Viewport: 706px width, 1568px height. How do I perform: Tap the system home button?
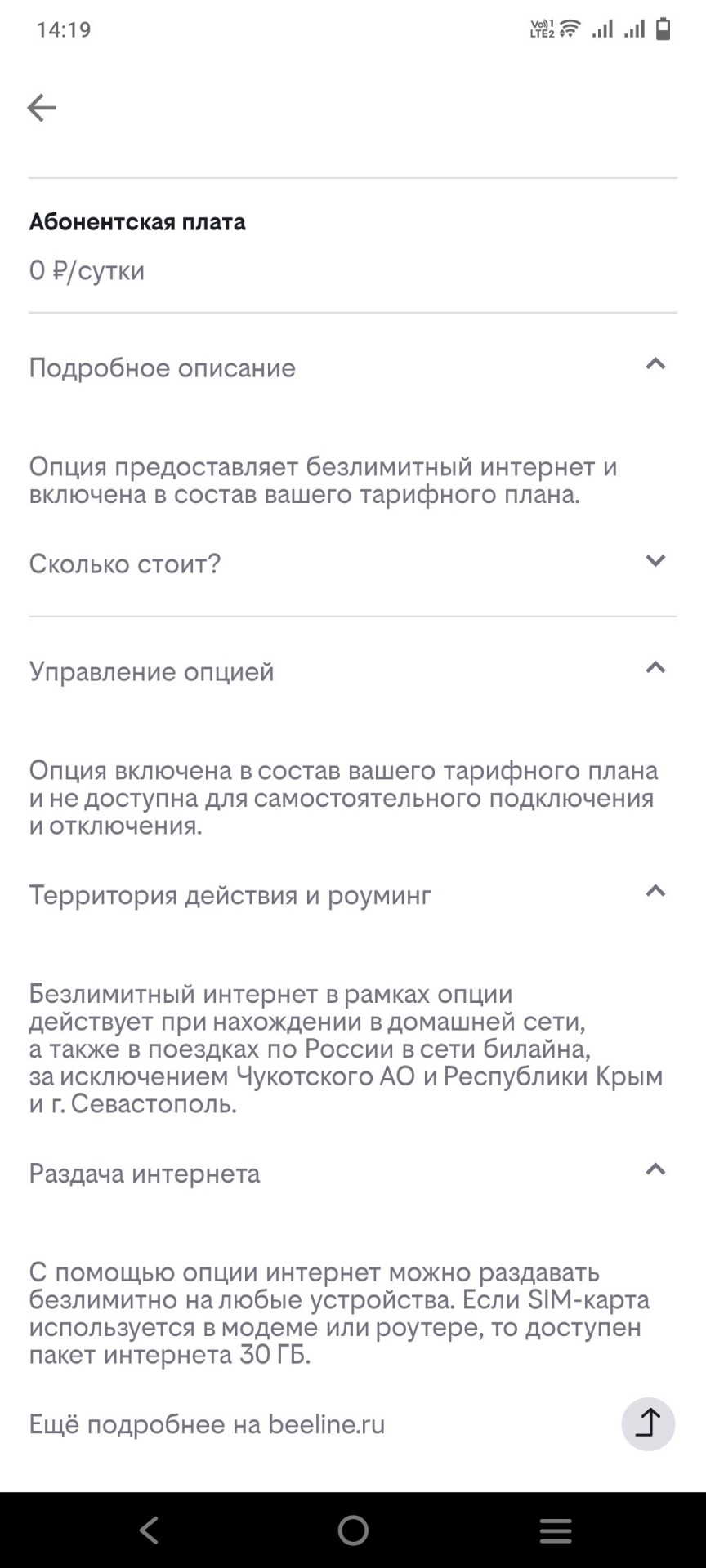(x=353, y=1530)
